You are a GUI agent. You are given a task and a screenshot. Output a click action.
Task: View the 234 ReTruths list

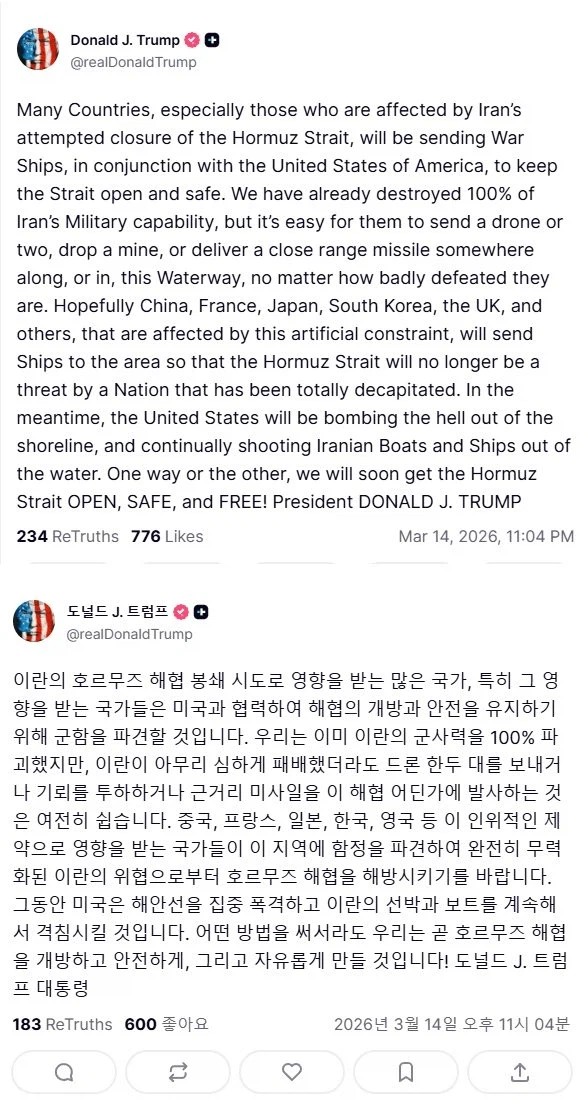[x=68, y=537]
